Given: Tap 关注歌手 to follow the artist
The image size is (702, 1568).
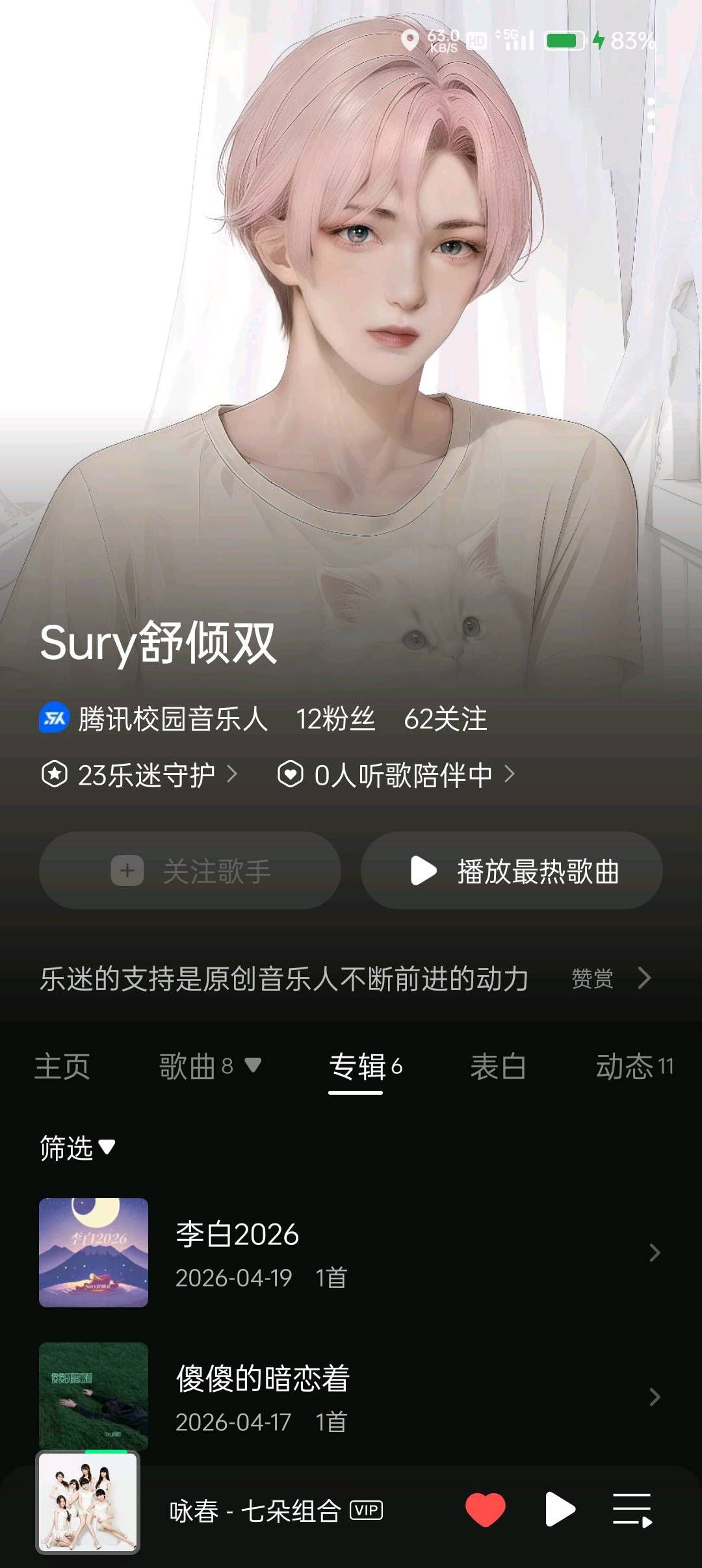Looking at the screenshot, I should point(190,870).
